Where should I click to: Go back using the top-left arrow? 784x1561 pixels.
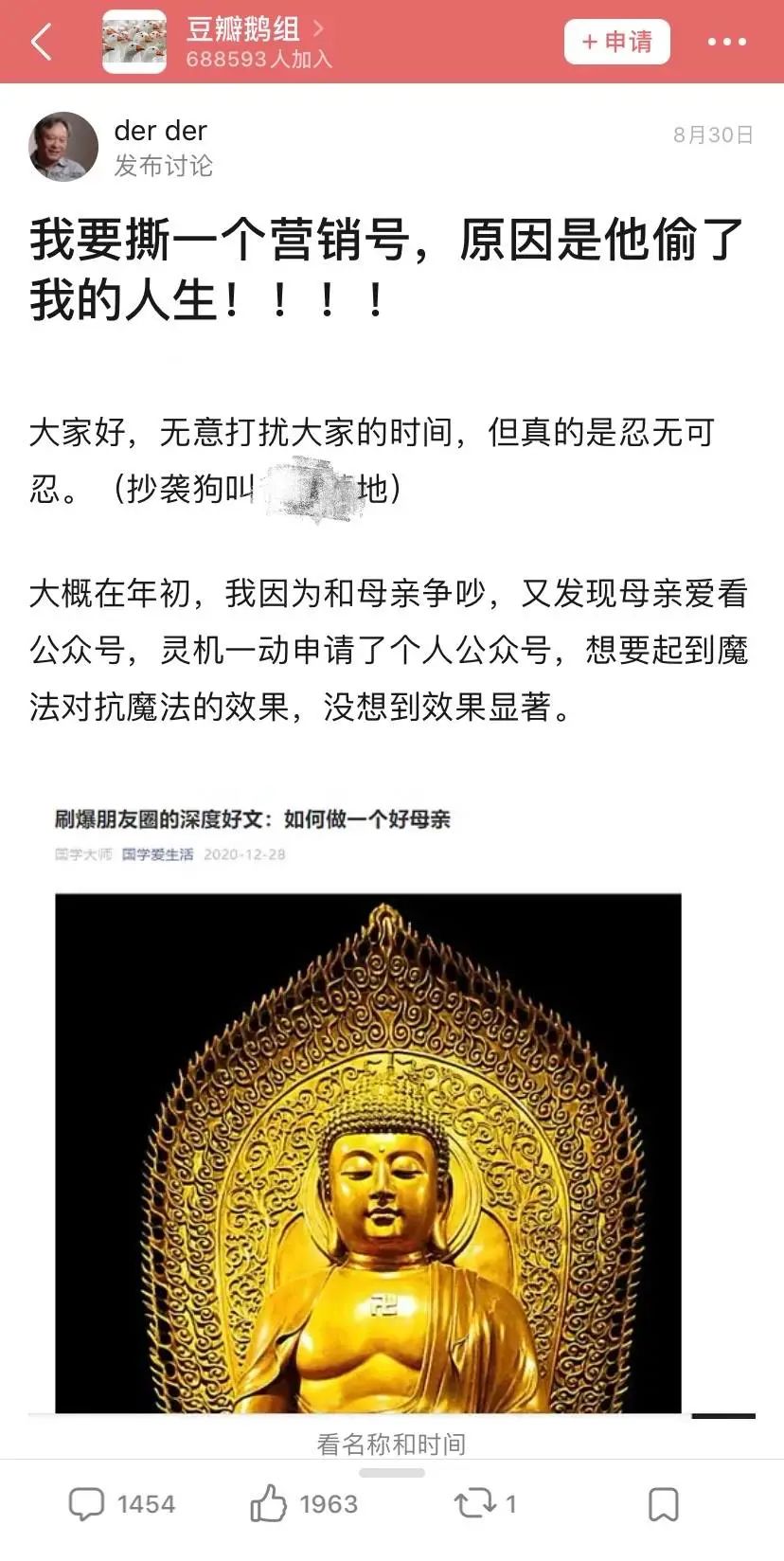42,42
